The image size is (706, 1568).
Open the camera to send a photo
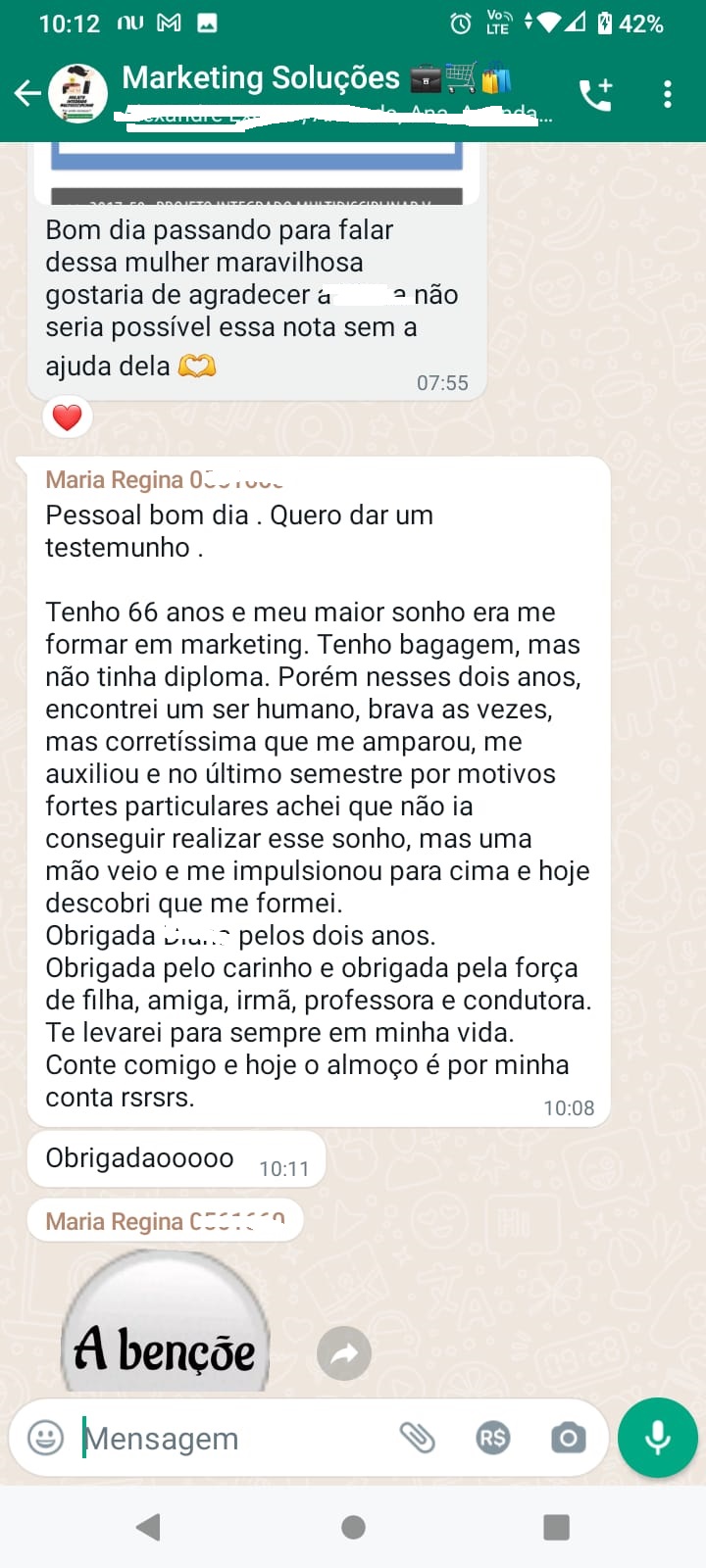pos(568,1438)
